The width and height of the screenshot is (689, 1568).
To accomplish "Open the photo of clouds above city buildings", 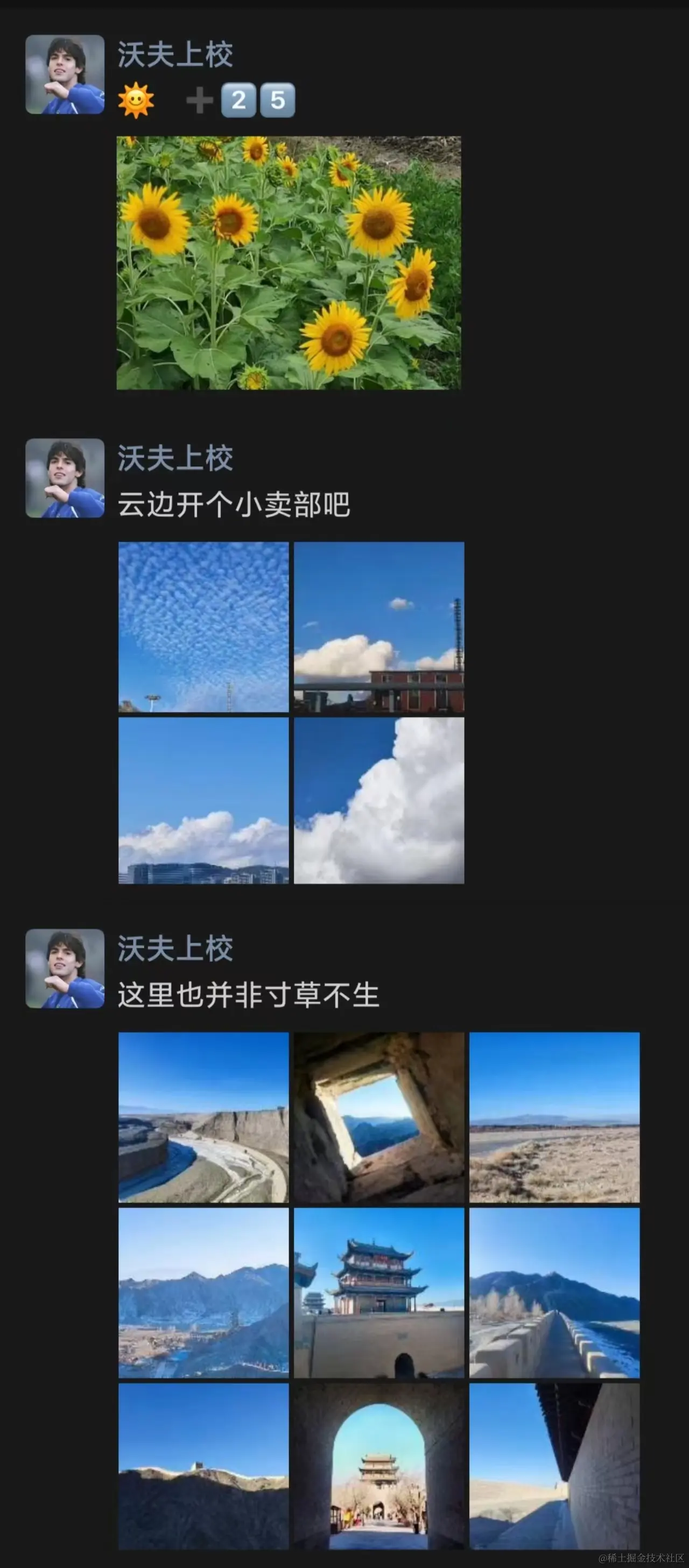I will coord(203,801).
